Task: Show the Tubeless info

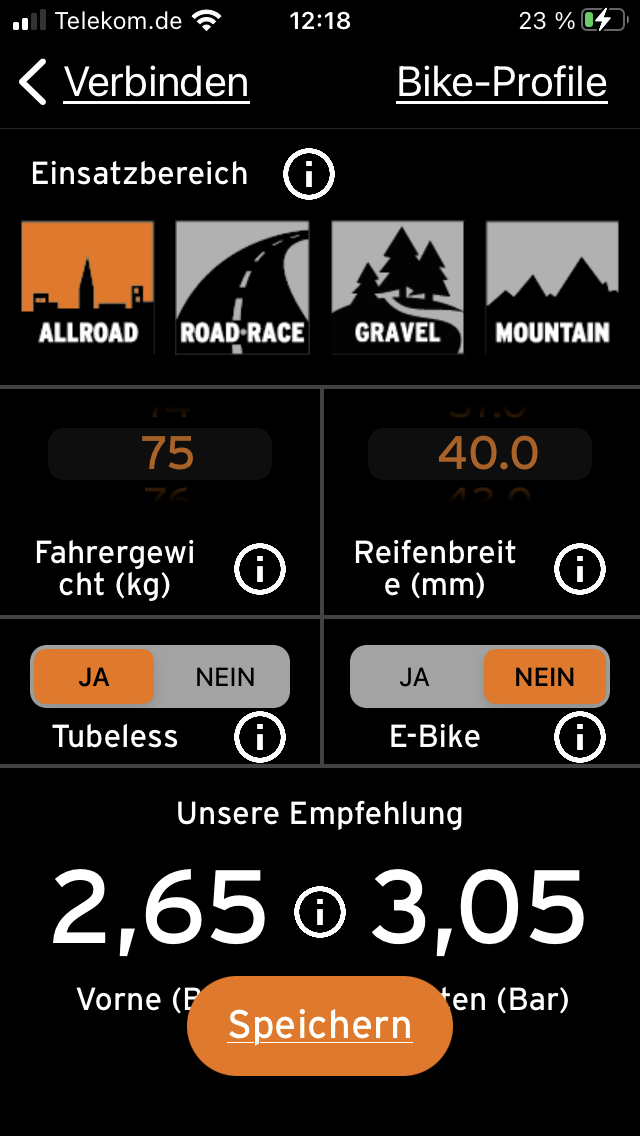Action: coord(260,737)
